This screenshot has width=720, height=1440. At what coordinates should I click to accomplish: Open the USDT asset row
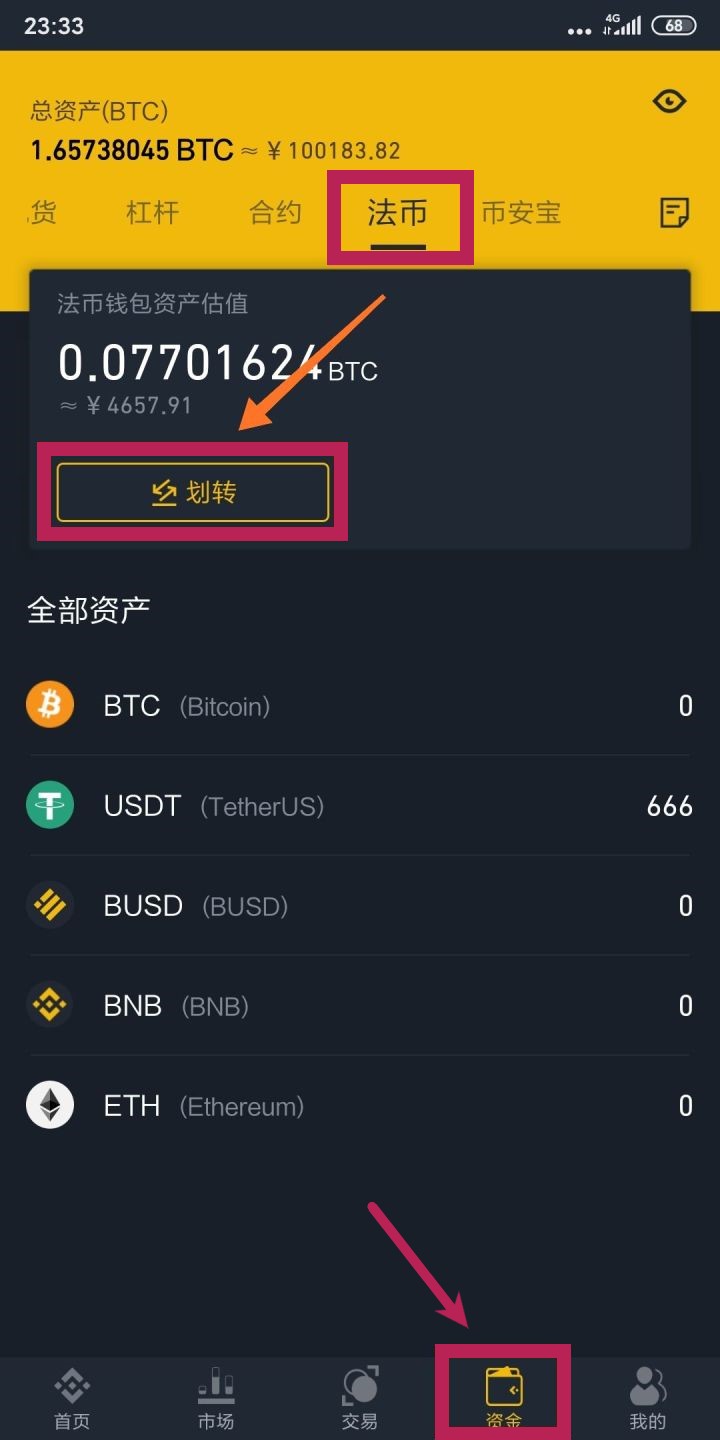(360, 806)
